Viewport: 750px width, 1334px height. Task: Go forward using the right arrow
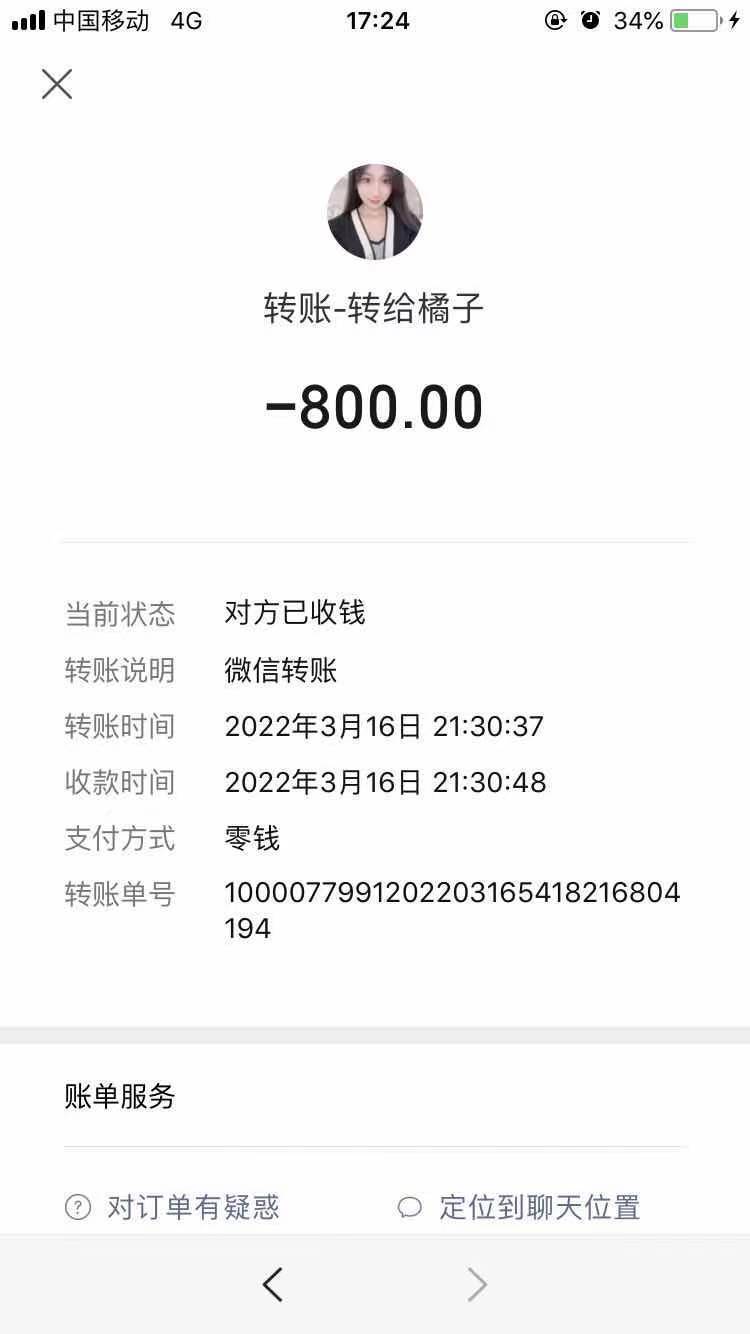tap(477, 1284)
